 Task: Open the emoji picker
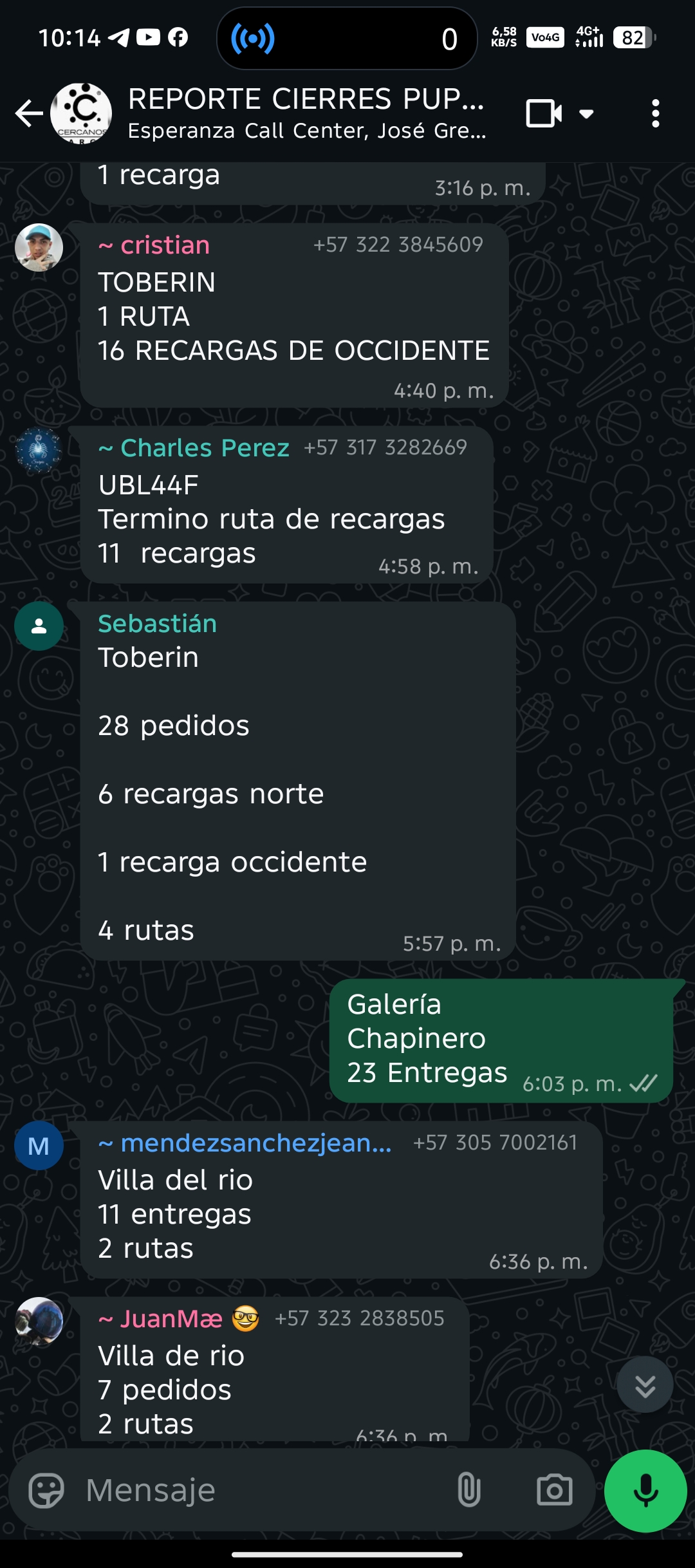point(46,1490)
